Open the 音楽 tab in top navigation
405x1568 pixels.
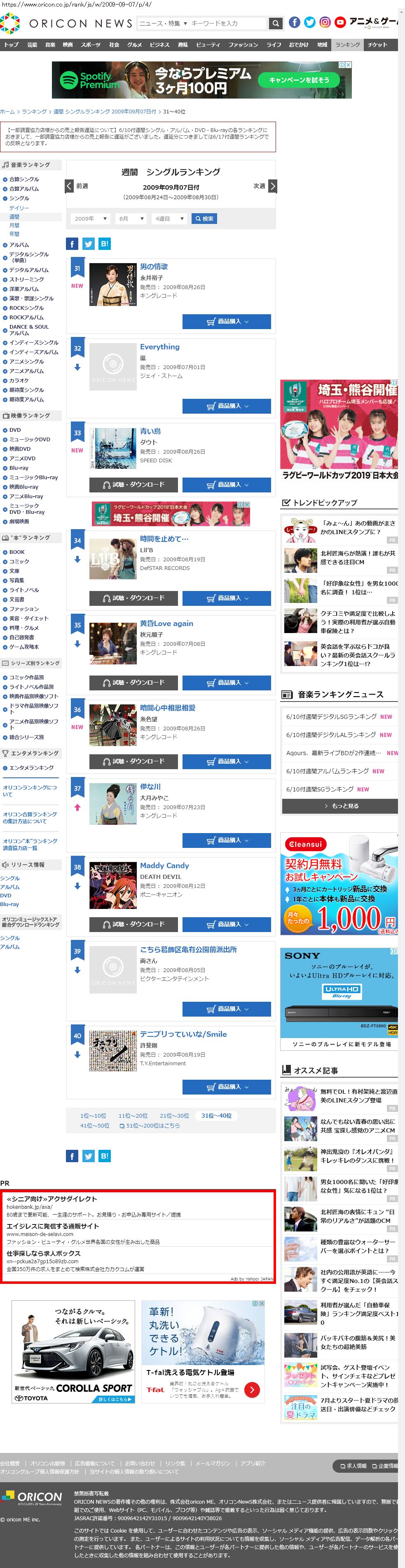[x=50, y=45]
